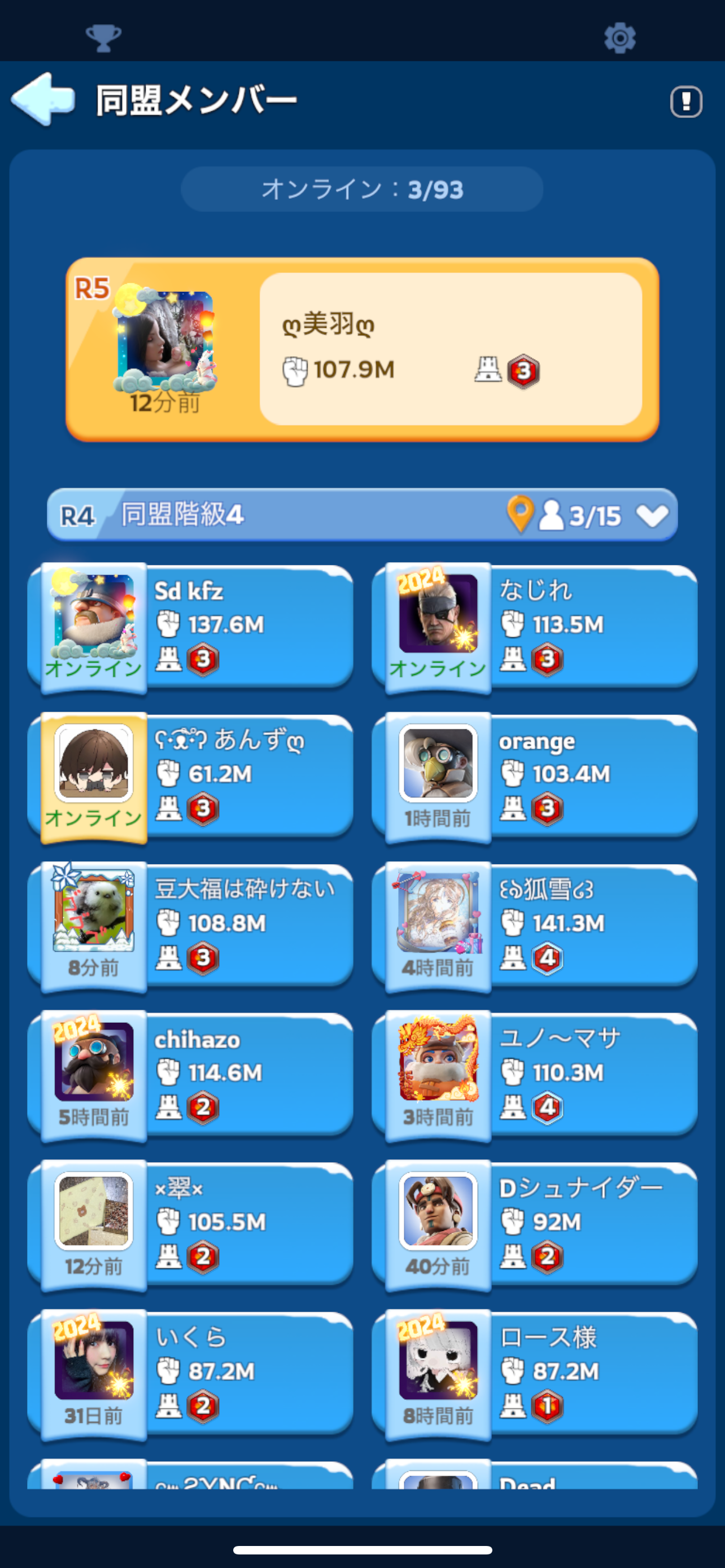Open R5 leader 美羽's card
Viewport: 725px width, 1568px height.
point(362,349)
